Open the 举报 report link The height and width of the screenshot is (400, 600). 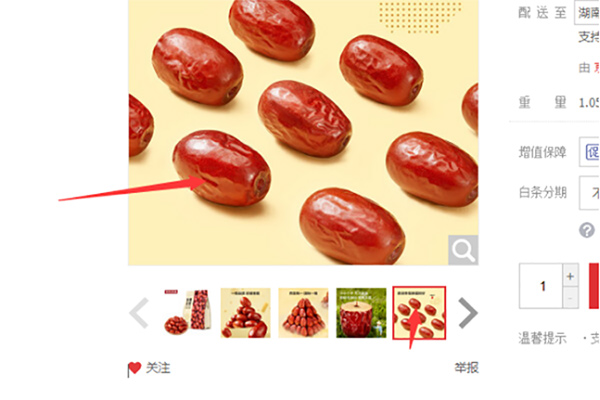[x=466, y=368]
